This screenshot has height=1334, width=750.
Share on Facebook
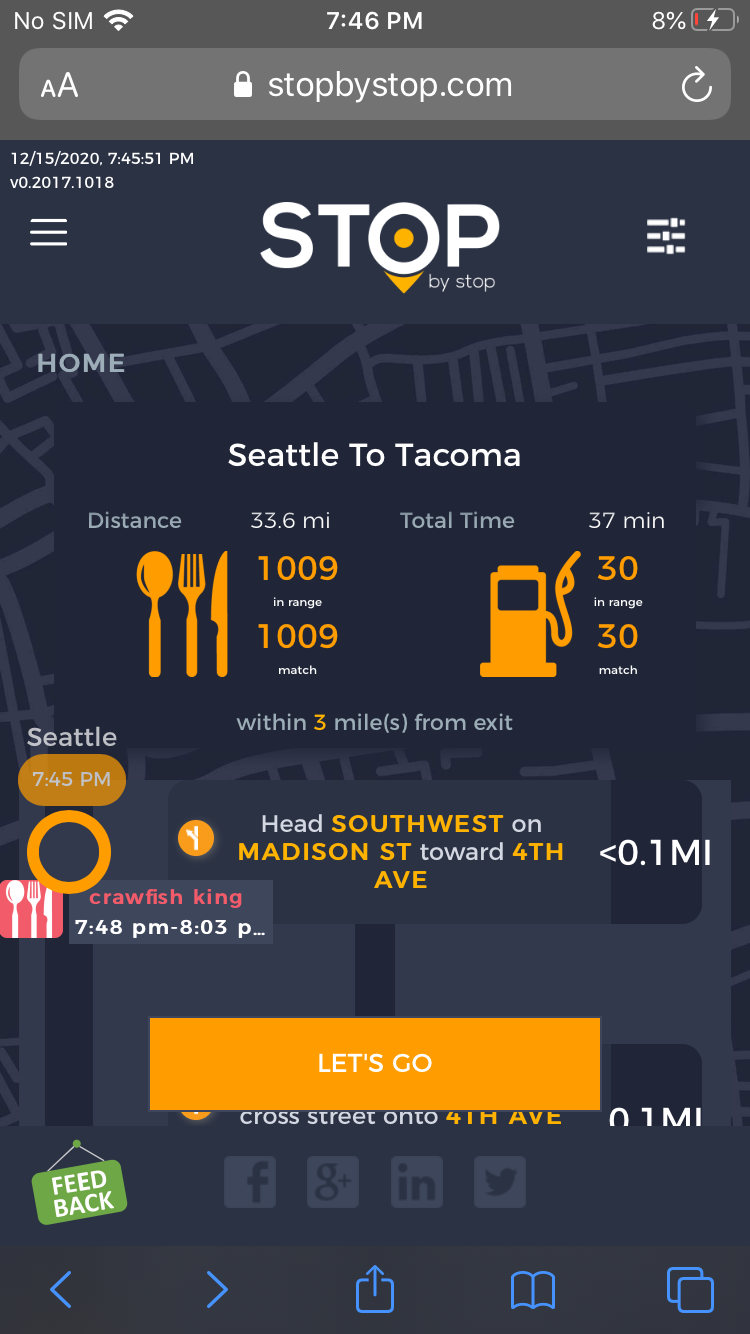click(x=250, y=1183)
